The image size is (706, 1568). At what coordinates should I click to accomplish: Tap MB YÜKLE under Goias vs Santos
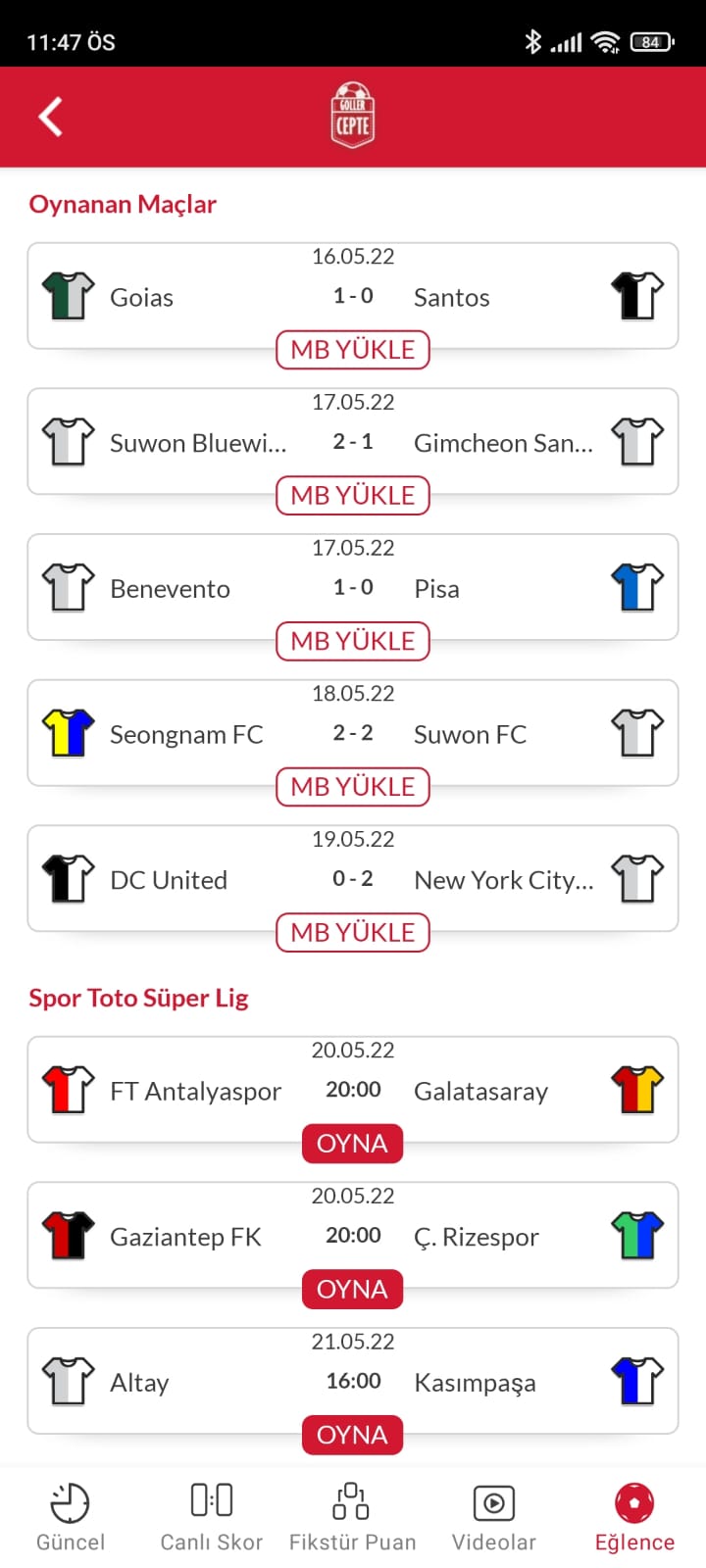click(353, 350)
